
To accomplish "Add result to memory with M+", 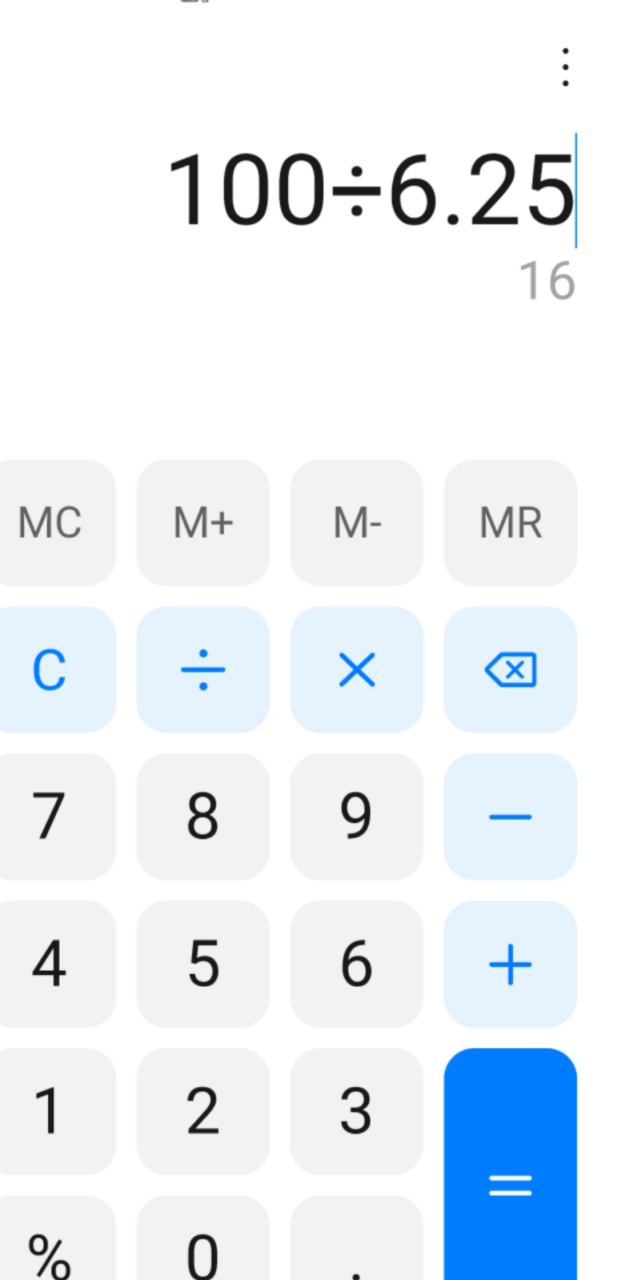I will click(x=203, y=523).
